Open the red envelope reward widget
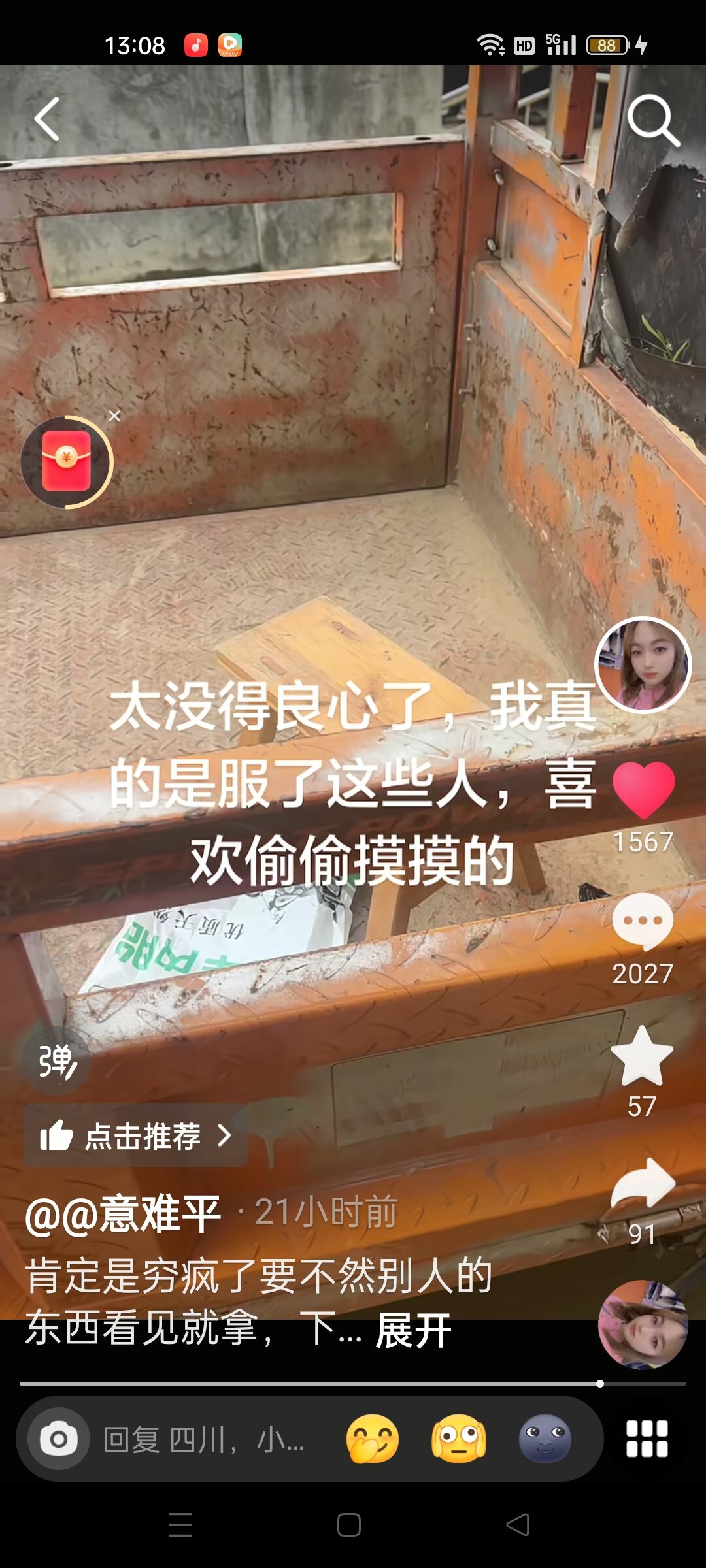 (x=66, y=461)
